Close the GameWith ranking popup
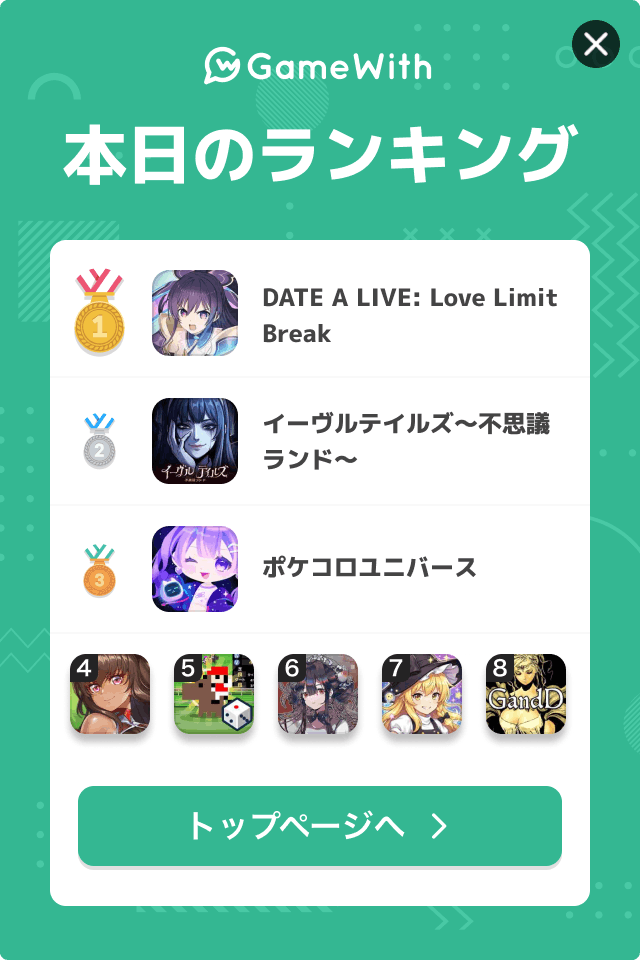The height and width of the screenshot is (960, 640). pos(596,44)
